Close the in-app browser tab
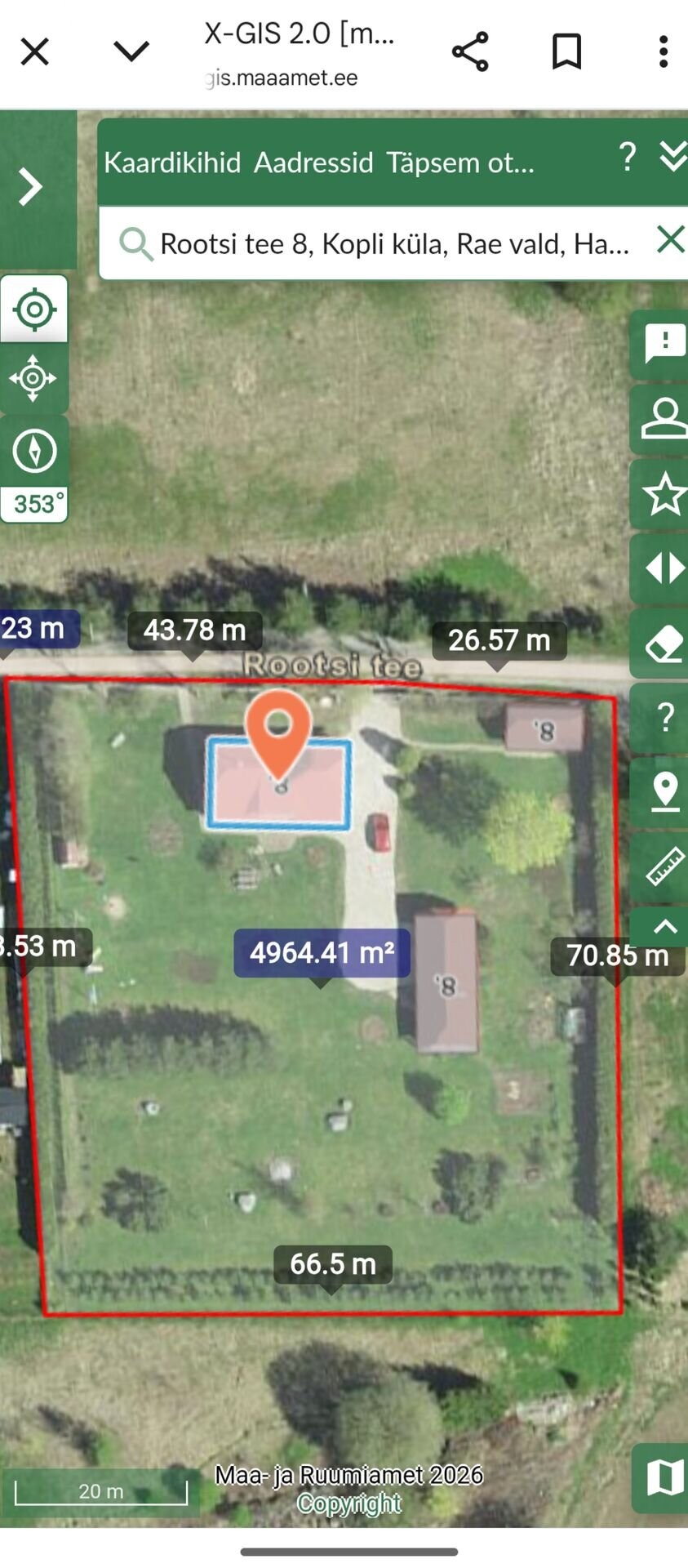The image size is (688, 1568). coord(35,51)
